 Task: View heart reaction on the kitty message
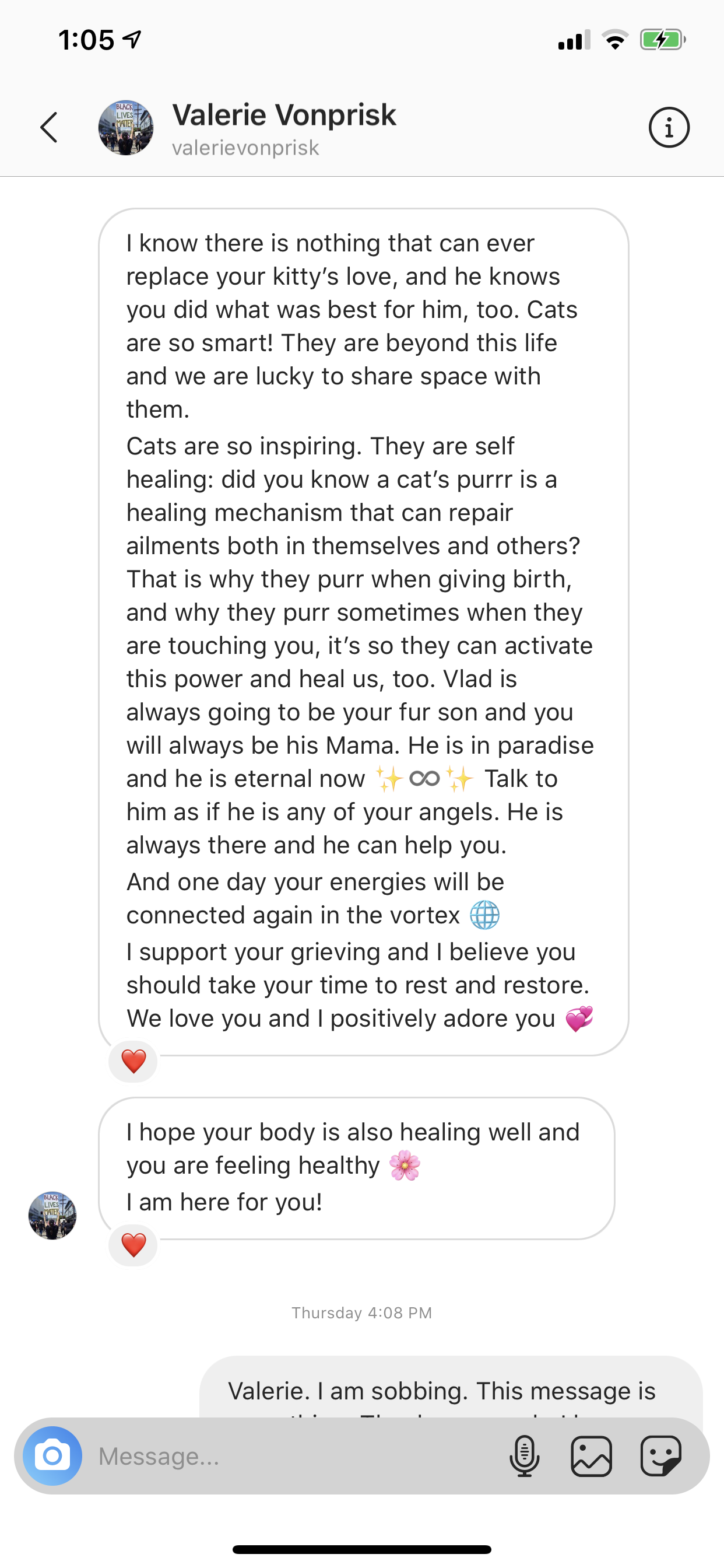[x=133, y=1062]
